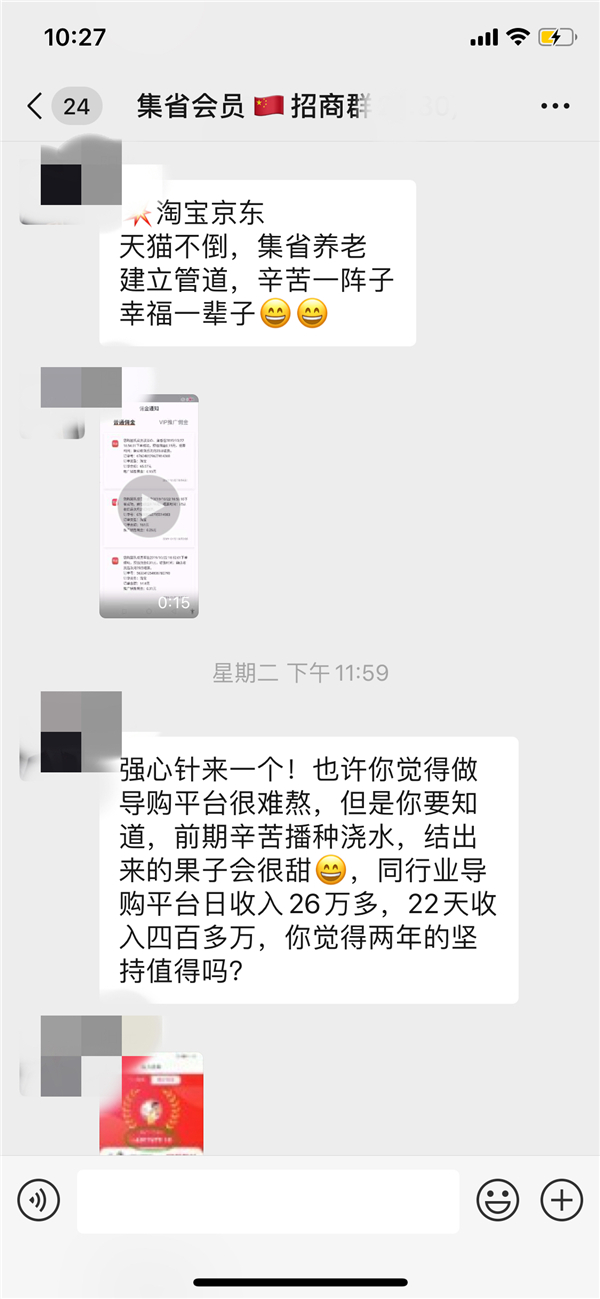Viewport: 600px width, 1299px height.
Task: Play the 0:15 video message
Action: tap(149, 505)
